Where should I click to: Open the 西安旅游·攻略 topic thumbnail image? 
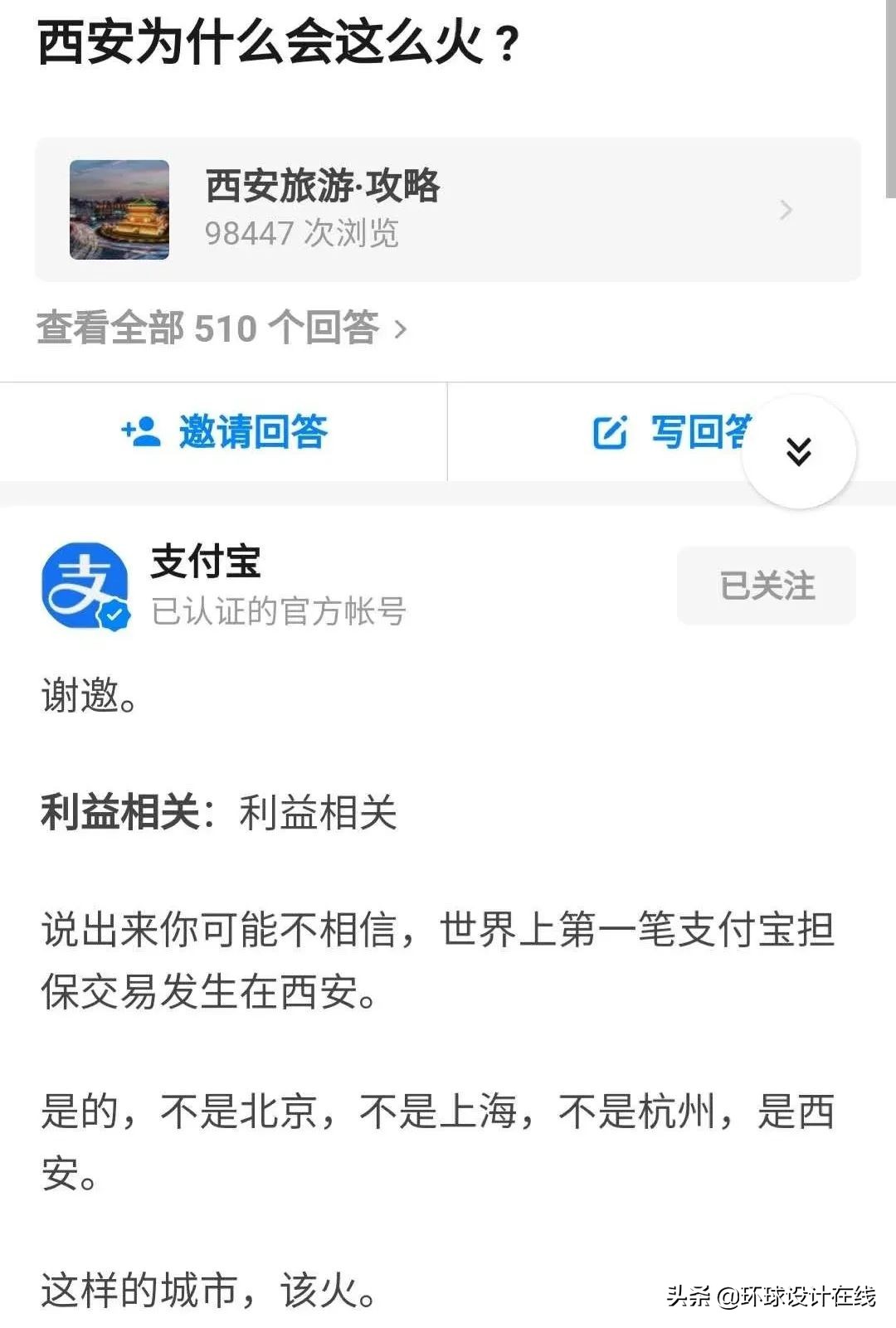[120, 207]
